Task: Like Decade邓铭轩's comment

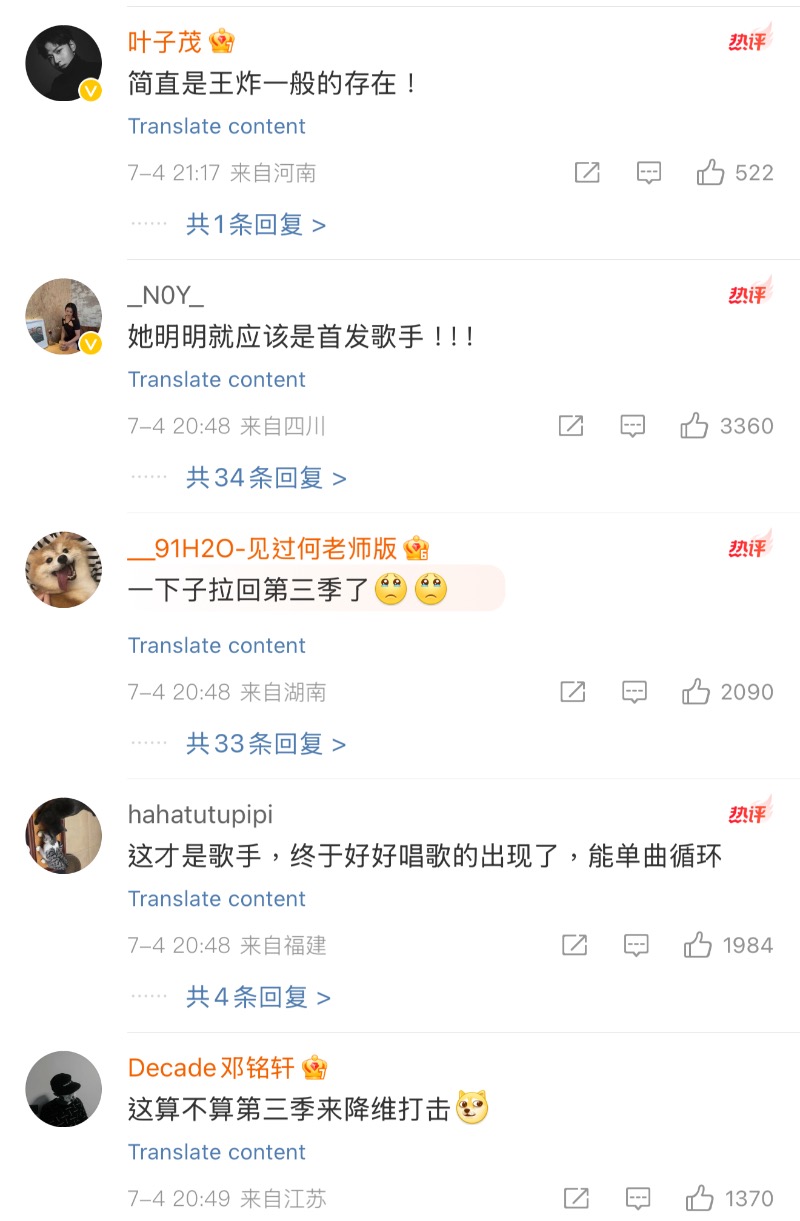Action: (699, 1198)
